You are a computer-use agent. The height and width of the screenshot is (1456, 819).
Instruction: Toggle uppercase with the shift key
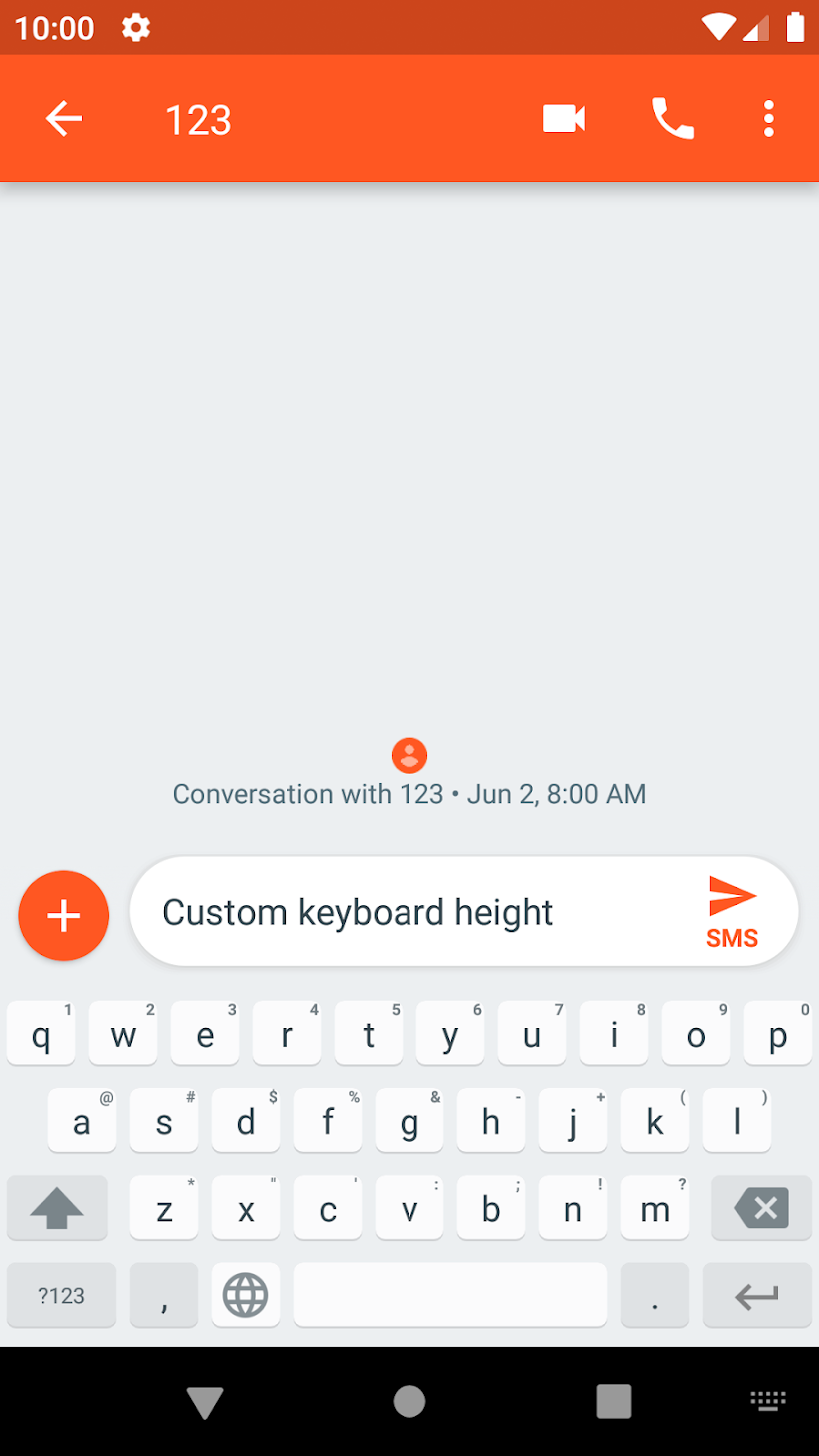[x=56, y=1208]
